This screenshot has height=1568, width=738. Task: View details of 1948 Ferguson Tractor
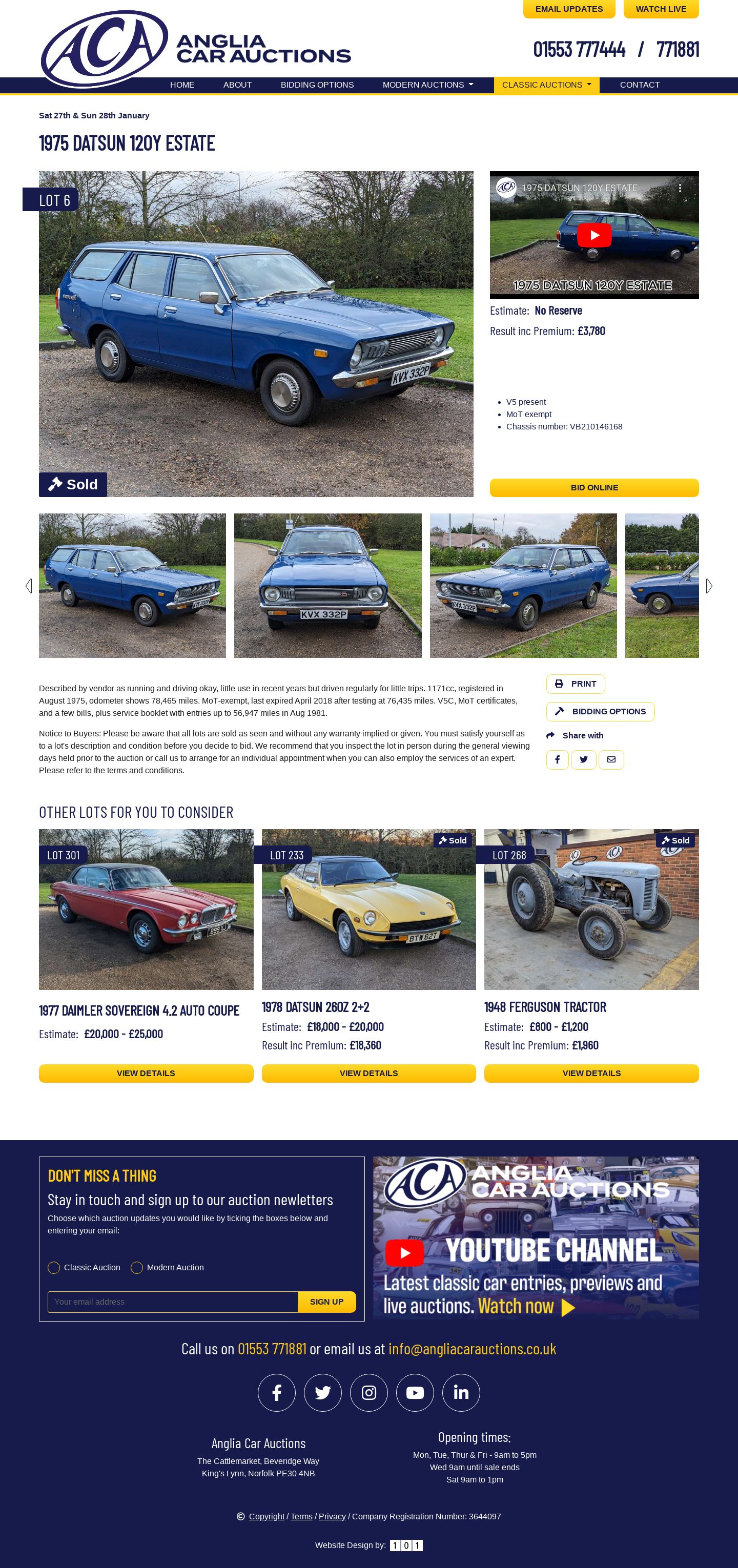click(x=591, y=1073)
